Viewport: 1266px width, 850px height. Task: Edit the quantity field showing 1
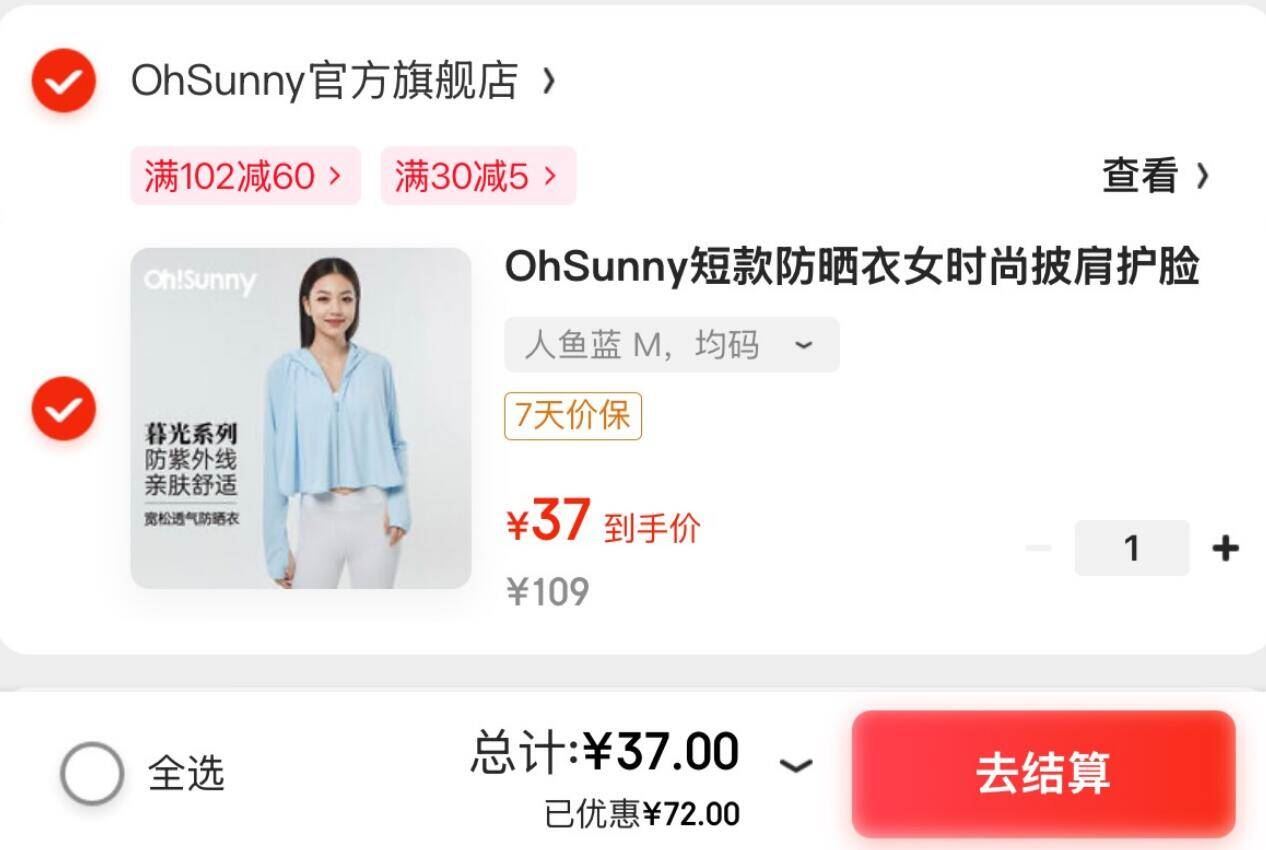pos(1131,548)
